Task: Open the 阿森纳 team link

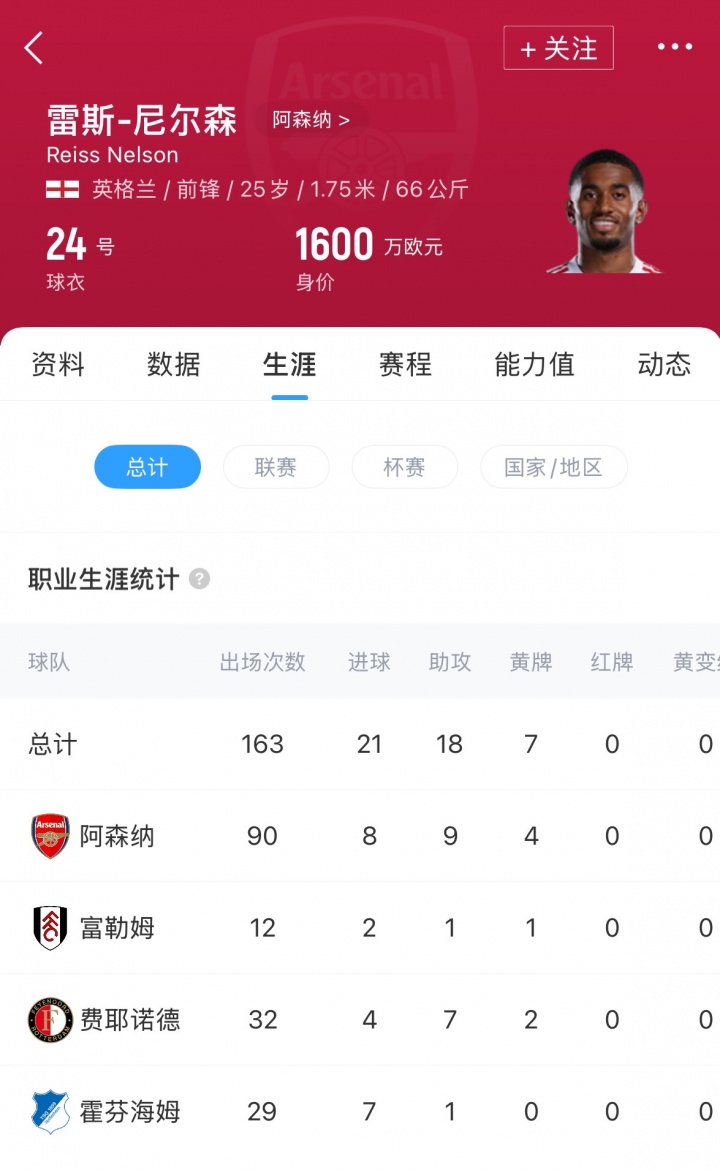Action: [311, 120]
